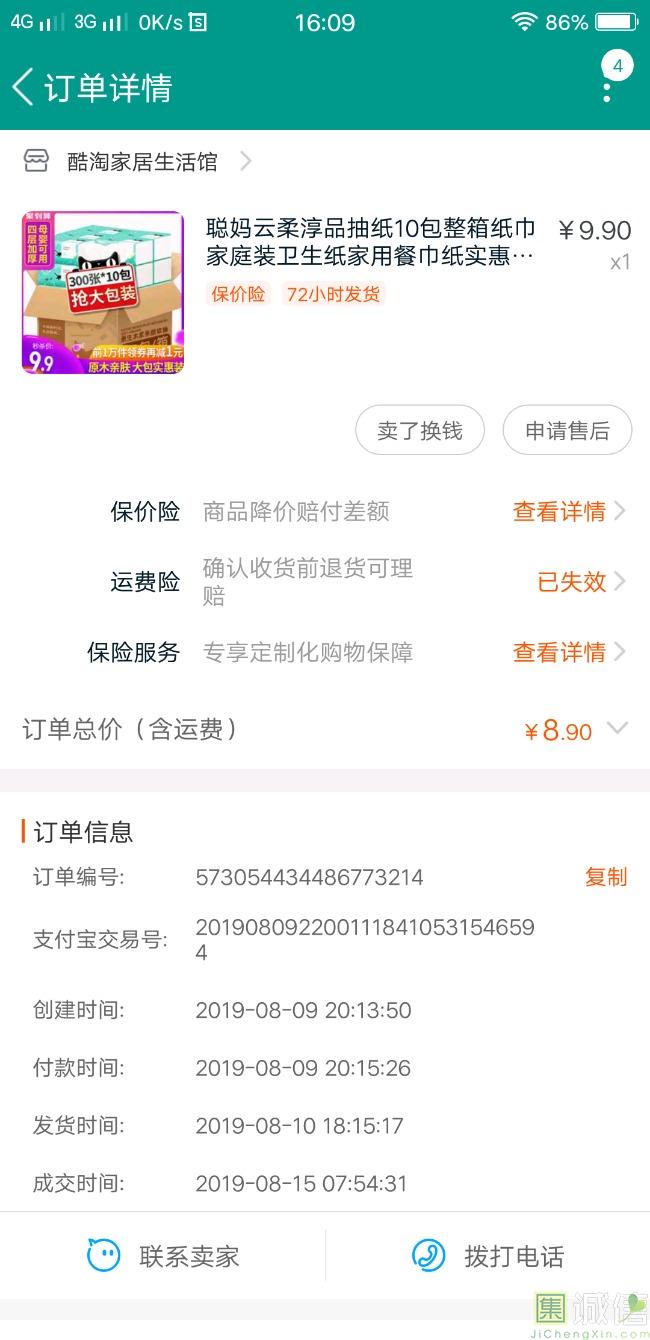Copy the order number with 复制
650x1340 pixels.
(x=606, y=877)
